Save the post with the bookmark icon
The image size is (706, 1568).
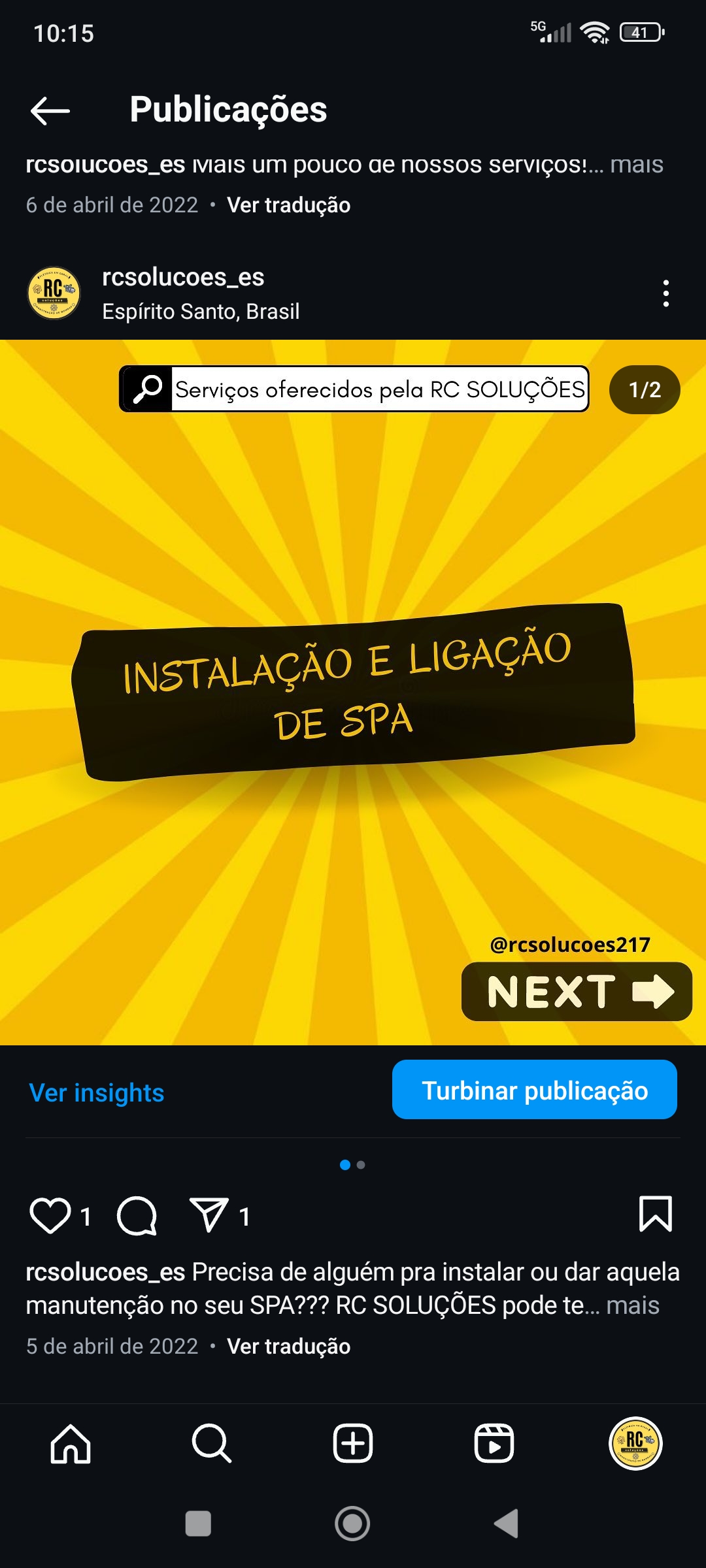(655, 1215)
